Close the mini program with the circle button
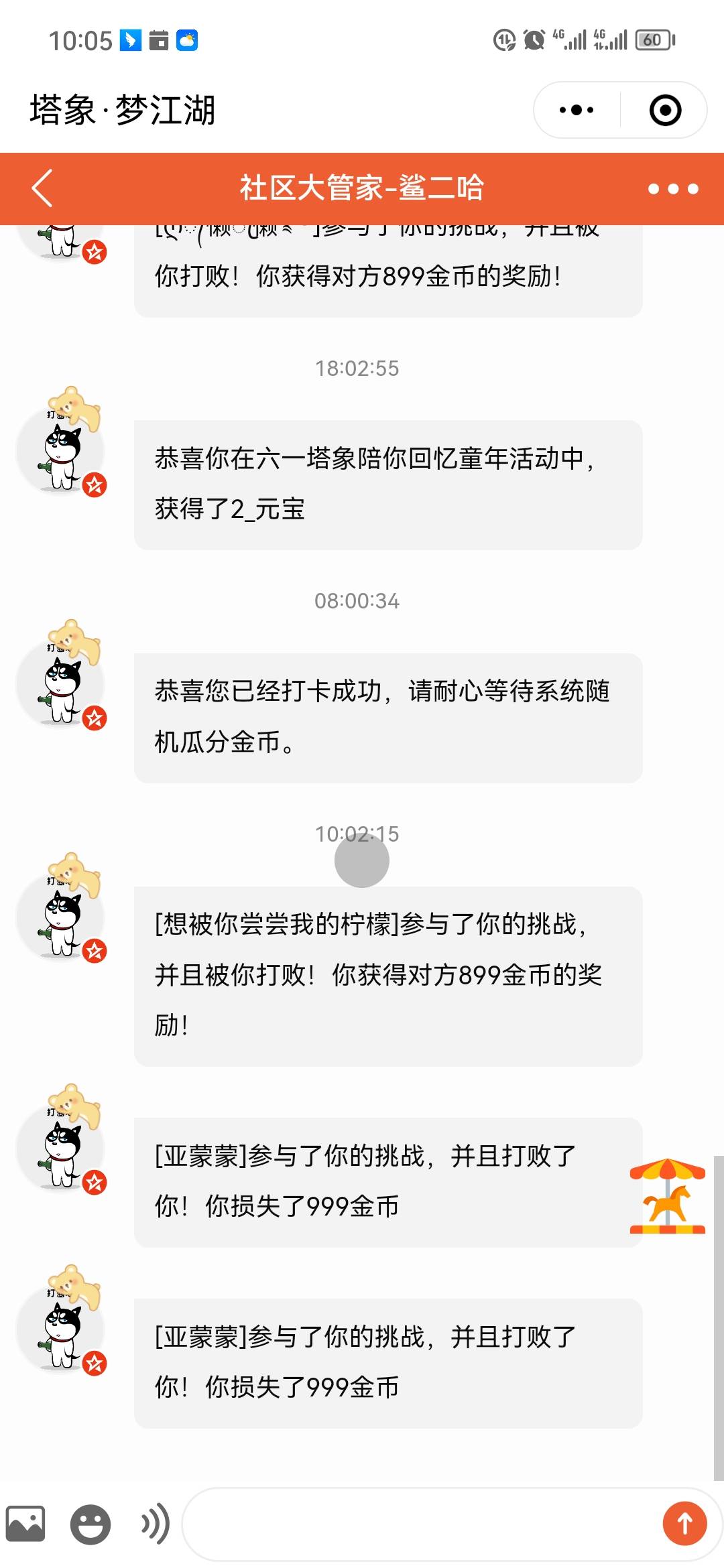Screen dimensions: 724x1568 (x=665, y=110)
